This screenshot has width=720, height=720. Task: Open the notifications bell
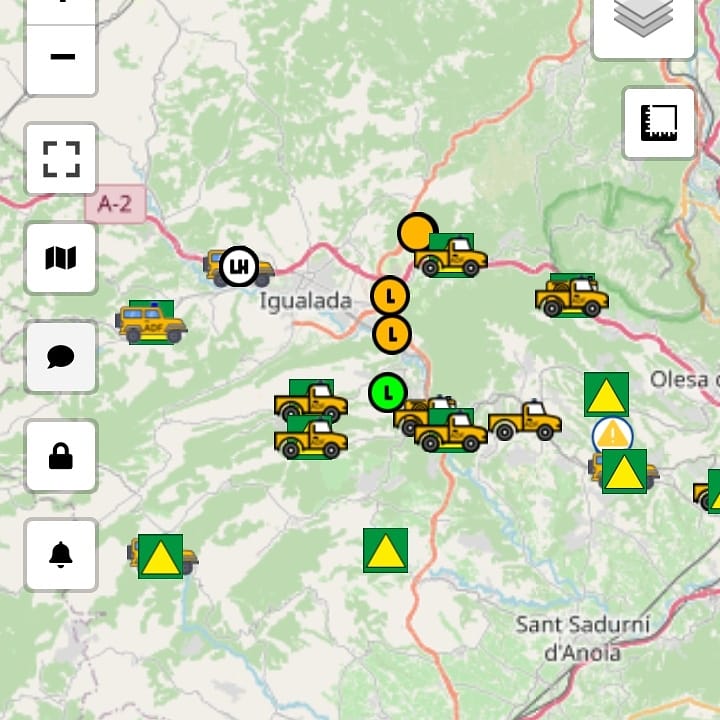pos(61,554)
